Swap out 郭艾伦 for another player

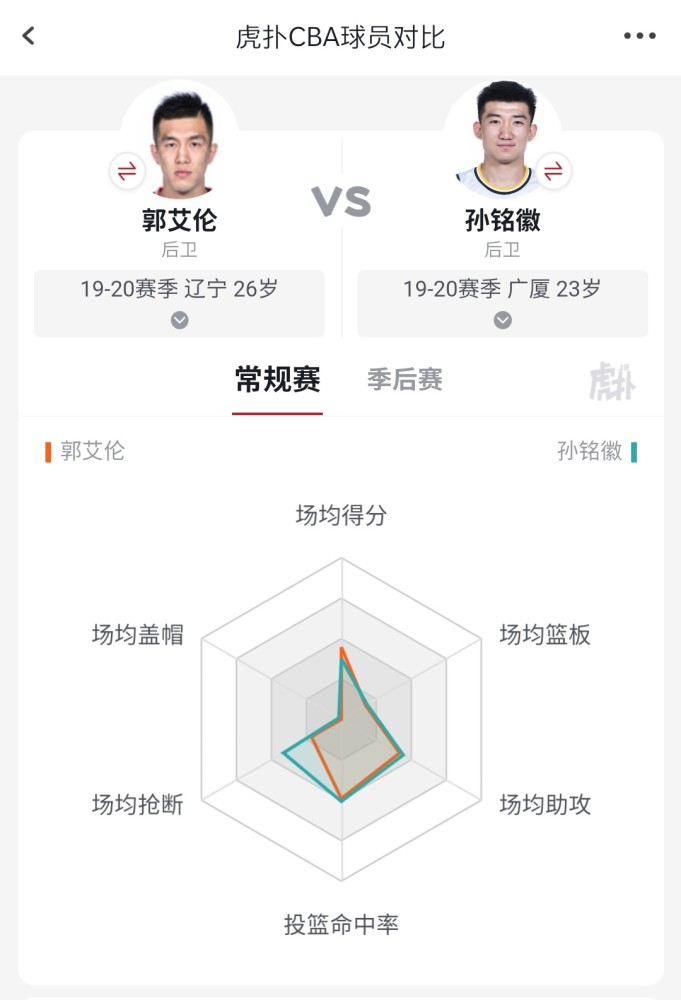[127, 172]
